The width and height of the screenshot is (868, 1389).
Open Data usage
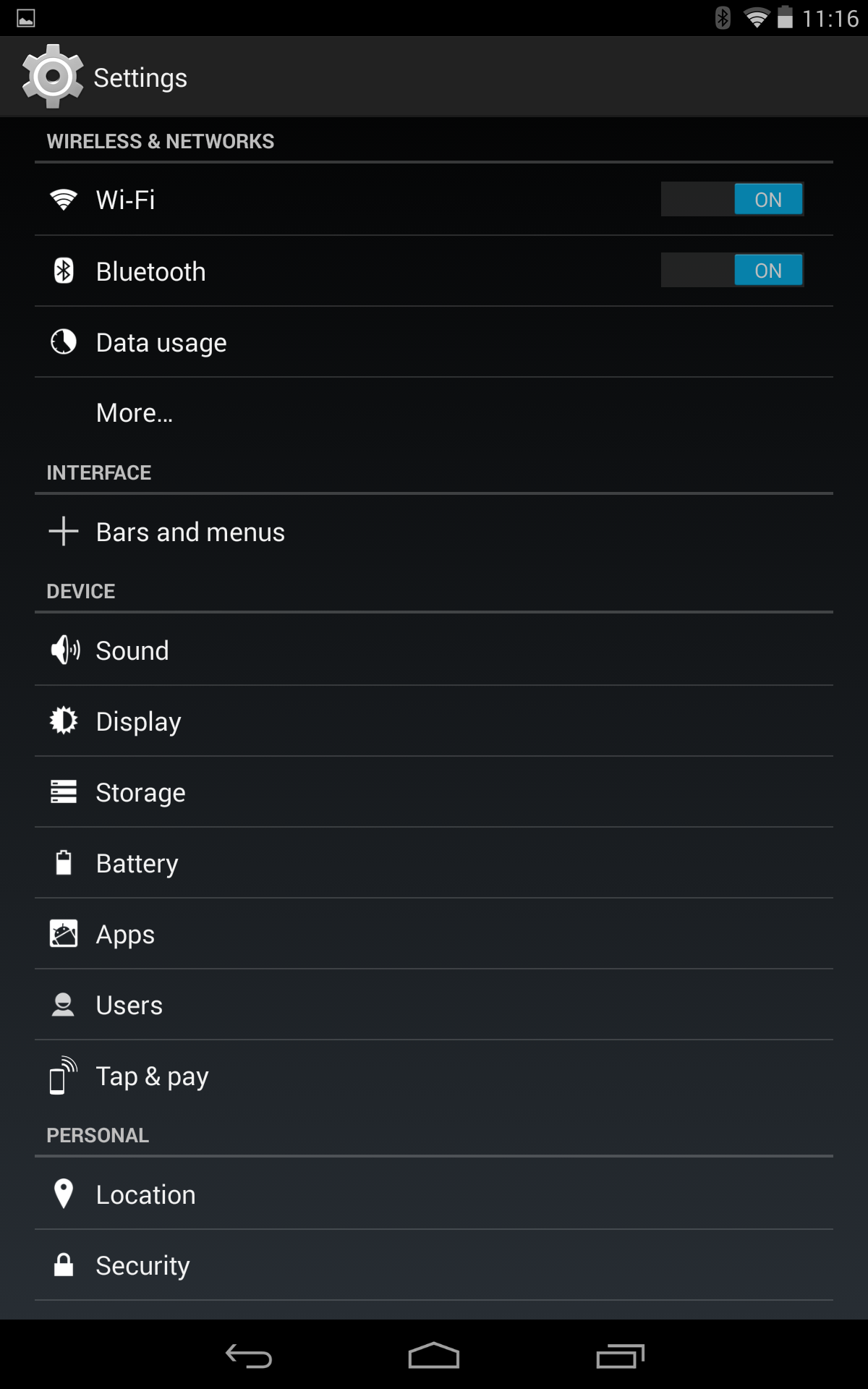point(434,341)
